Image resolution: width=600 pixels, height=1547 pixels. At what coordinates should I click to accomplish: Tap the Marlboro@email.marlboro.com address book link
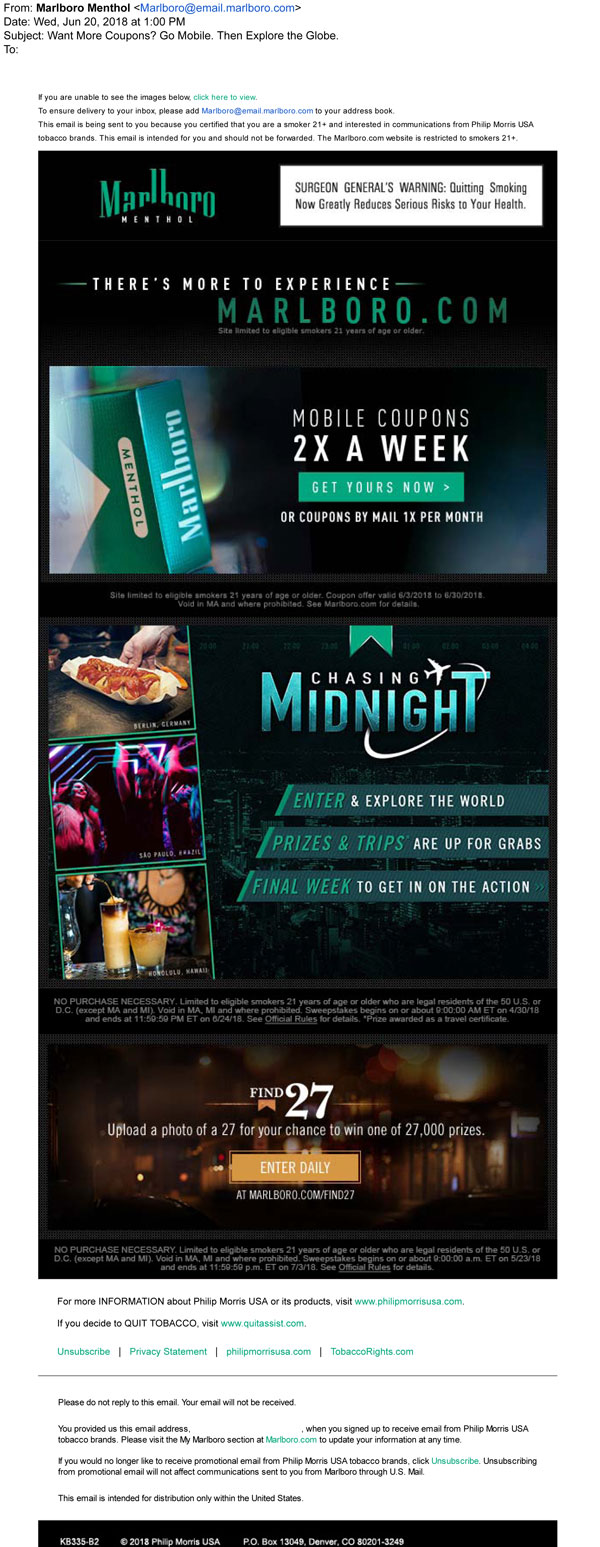(x=257, y=110)
